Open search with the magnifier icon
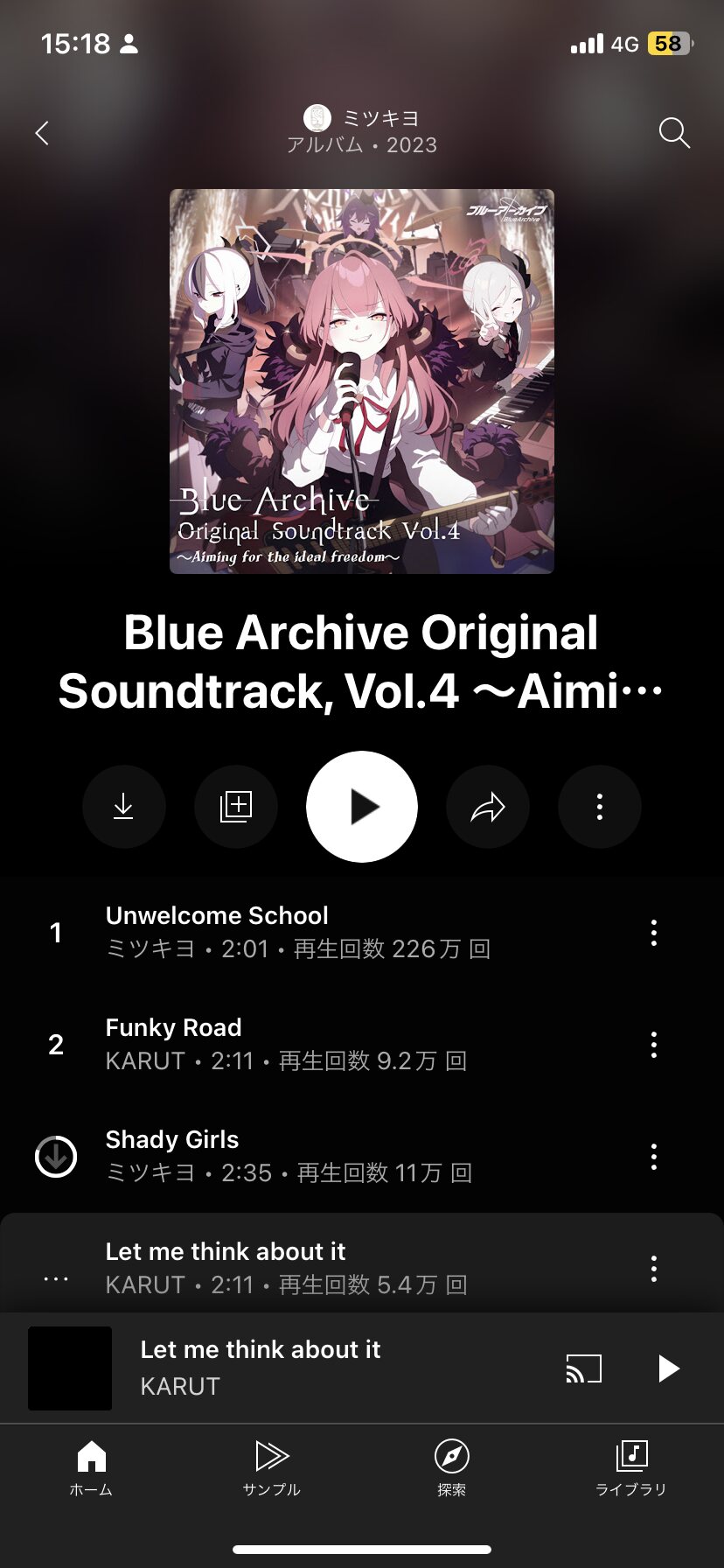Image resolution: width=724 pixels, height=1568 pixels. [x=674, y=133]
